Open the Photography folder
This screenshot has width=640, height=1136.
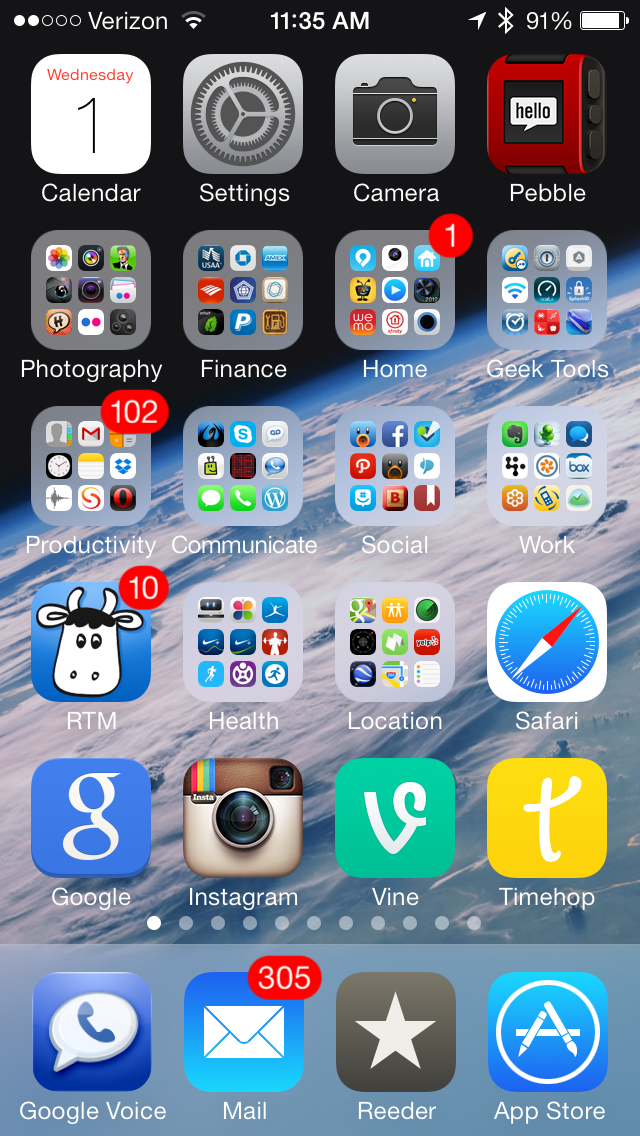pyautogui.click(x=91, y=290)
